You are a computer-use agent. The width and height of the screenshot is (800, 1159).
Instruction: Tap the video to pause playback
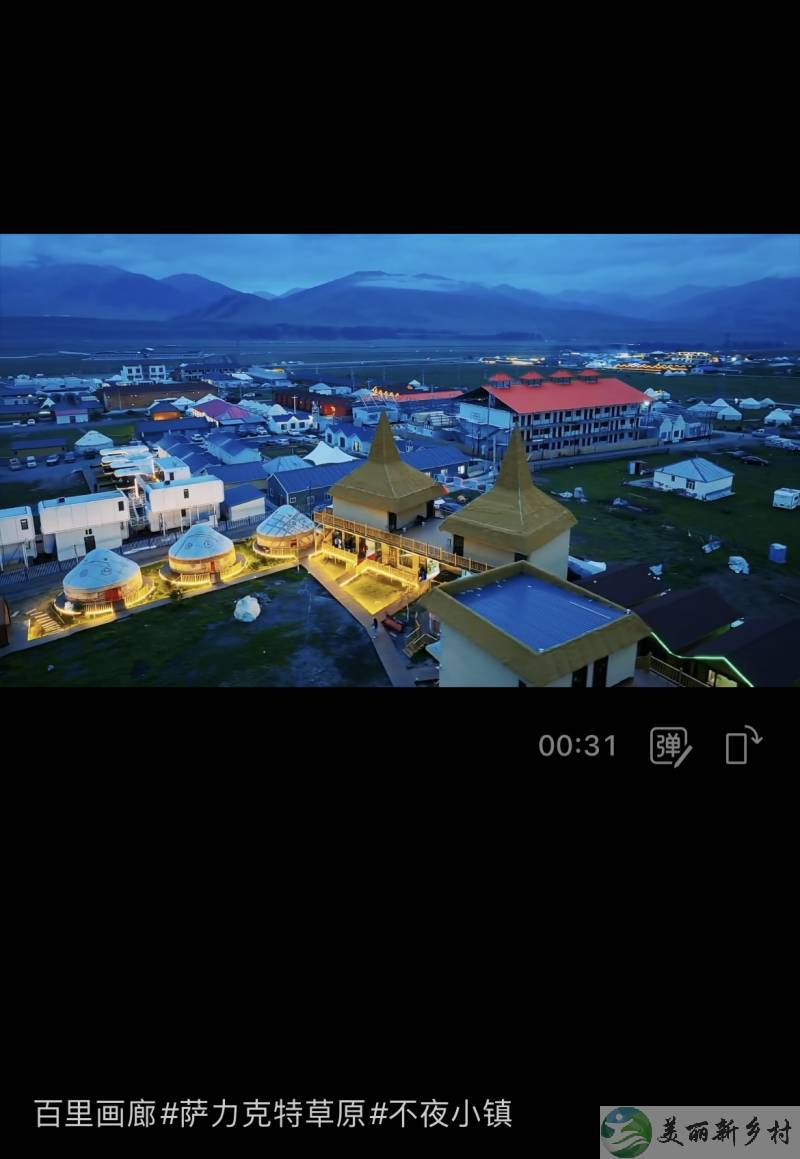(400, 460)
